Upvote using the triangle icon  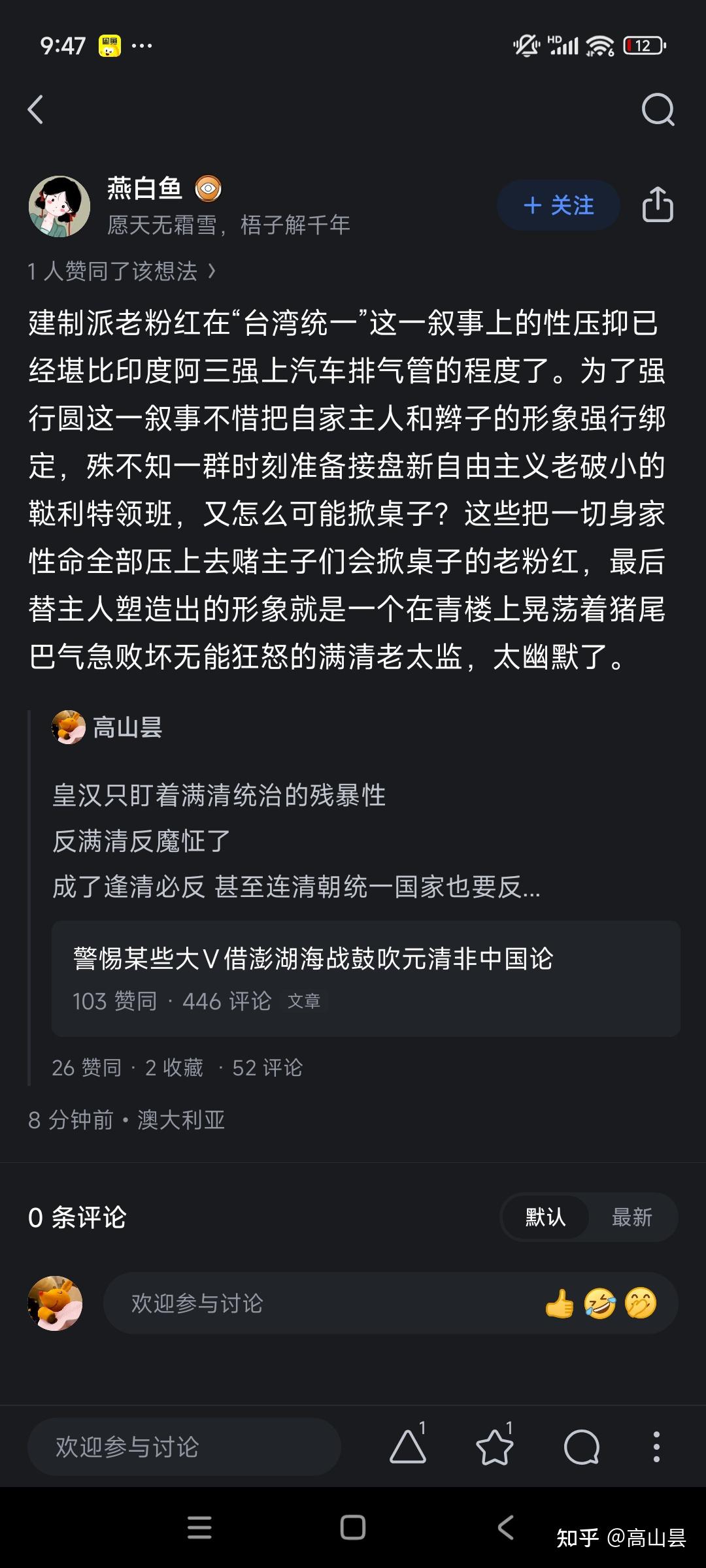pyautogui.click(x=407, y=1446)
